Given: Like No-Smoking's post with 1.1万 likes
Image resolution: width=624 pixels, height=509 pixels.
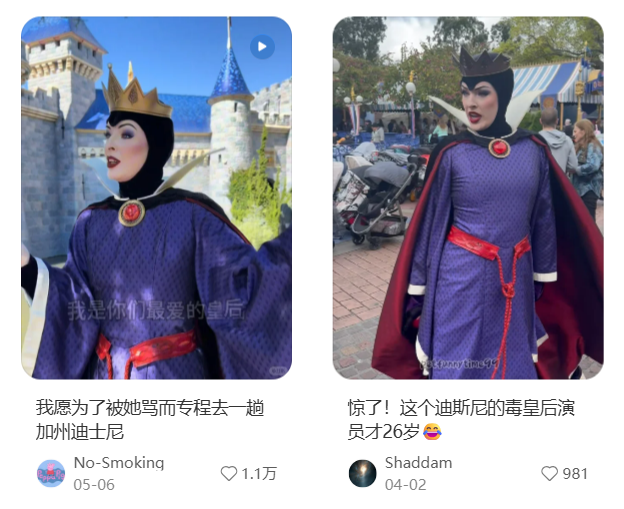Looking at the screenshot, I should pos(229,473).
